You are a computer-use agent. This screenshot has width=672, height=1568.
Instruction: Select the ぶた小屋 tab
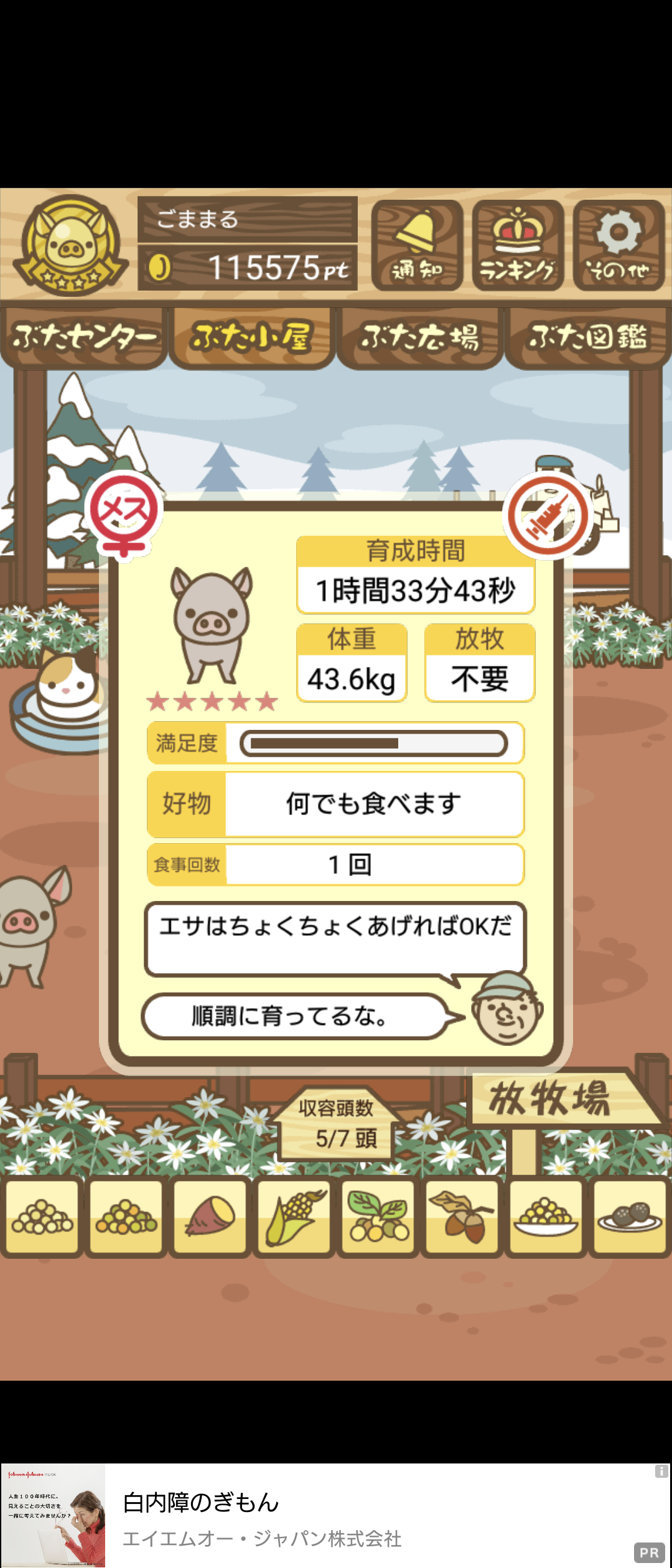(251, 337)
